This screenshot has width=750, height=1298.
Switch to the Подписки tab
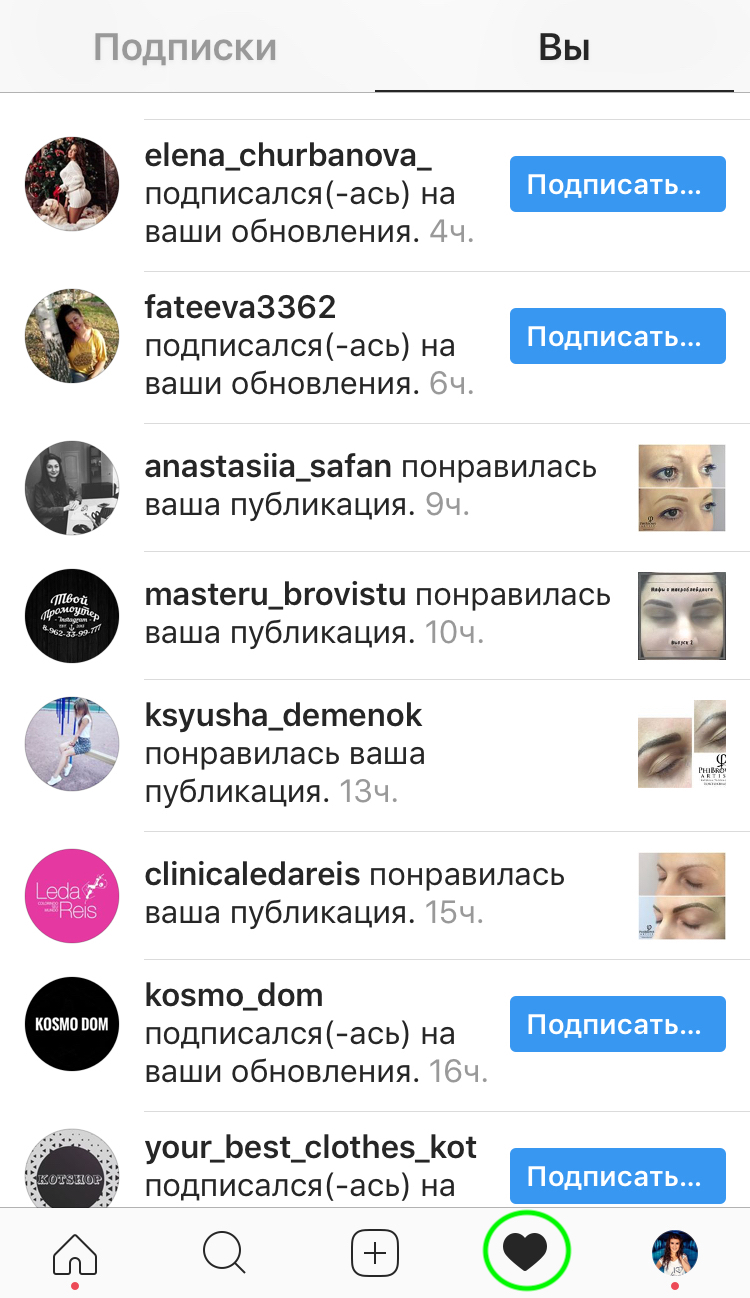(185, 47)
